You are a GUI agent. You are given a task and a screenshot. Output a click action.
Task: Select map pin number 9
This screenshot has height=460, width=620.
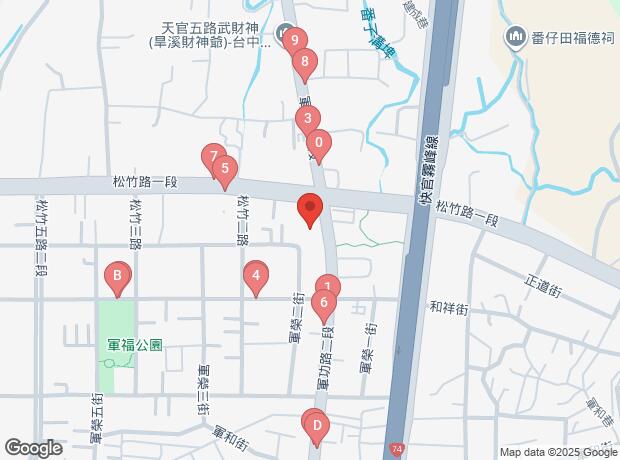click(294, 41)
